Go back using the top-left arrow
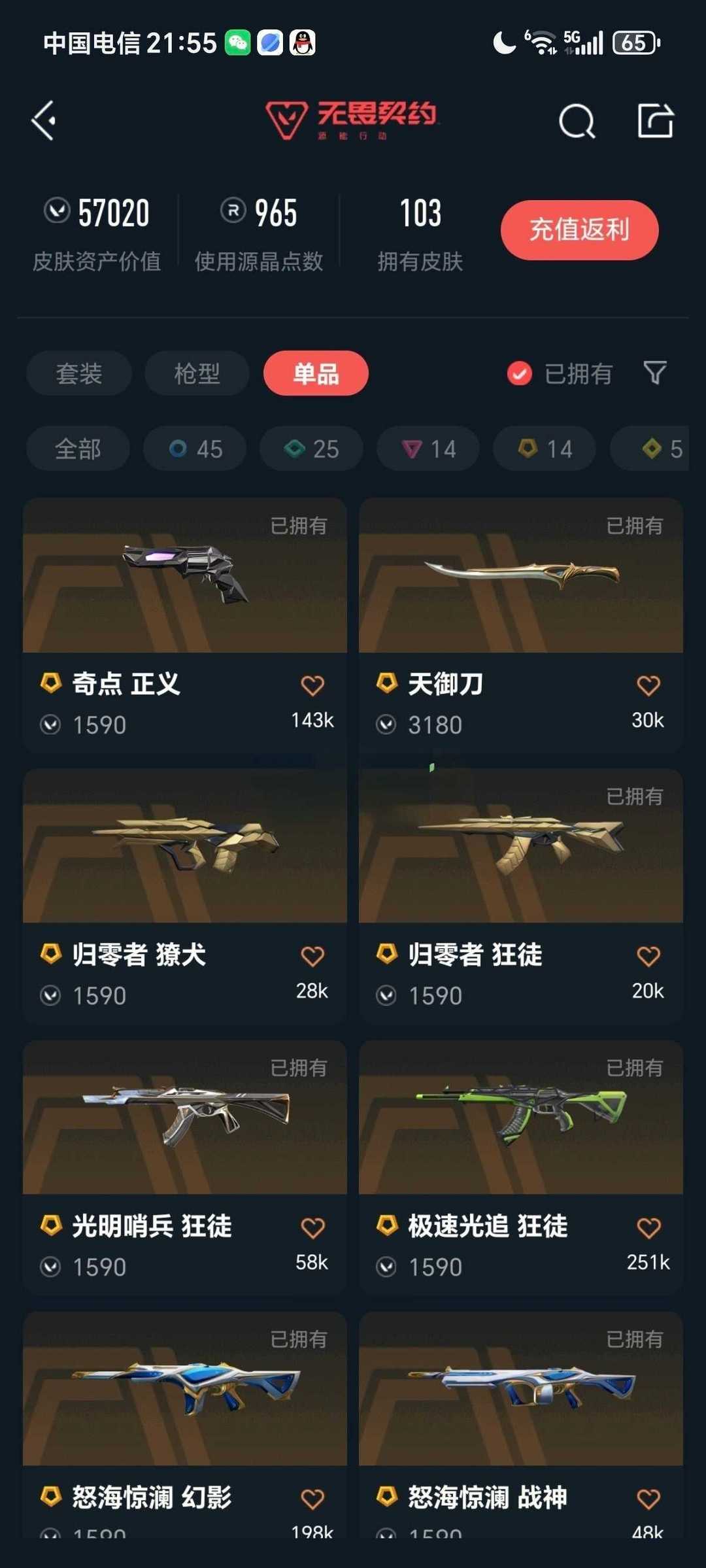The image size is (706, 1568). point(44,121)
